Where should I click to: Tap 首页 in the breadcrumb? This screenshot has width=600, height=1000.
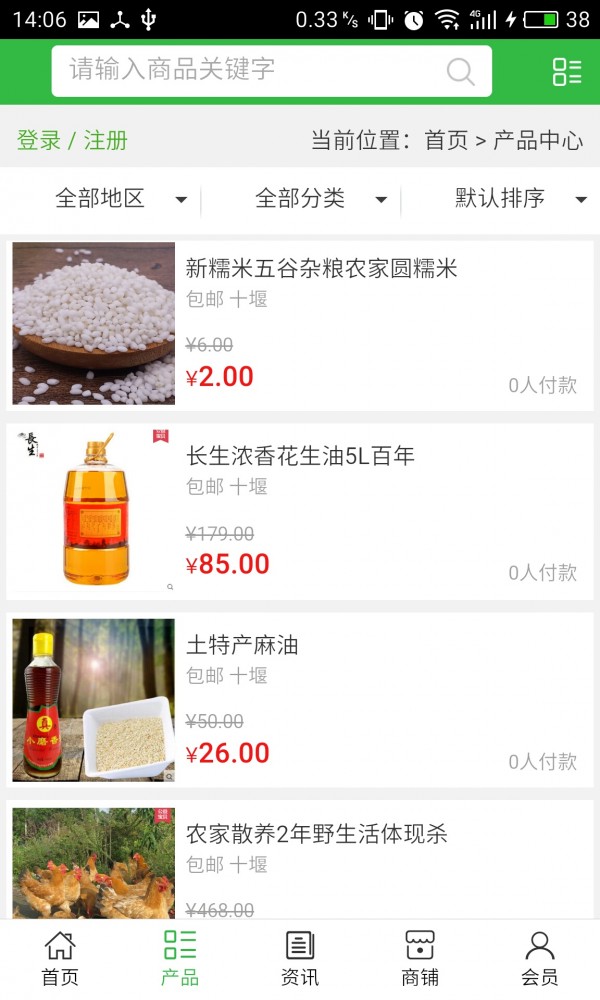[x=446, y=140]
